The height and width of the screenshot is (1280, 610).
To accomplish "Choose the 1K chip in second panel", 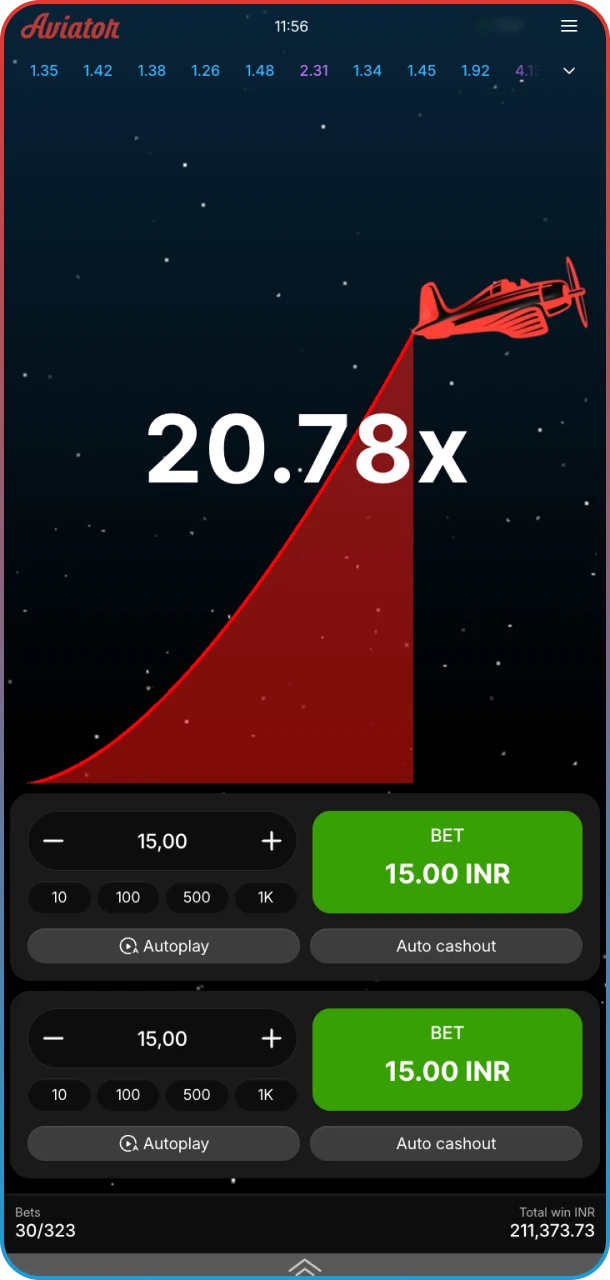I will coord(265,1095).
